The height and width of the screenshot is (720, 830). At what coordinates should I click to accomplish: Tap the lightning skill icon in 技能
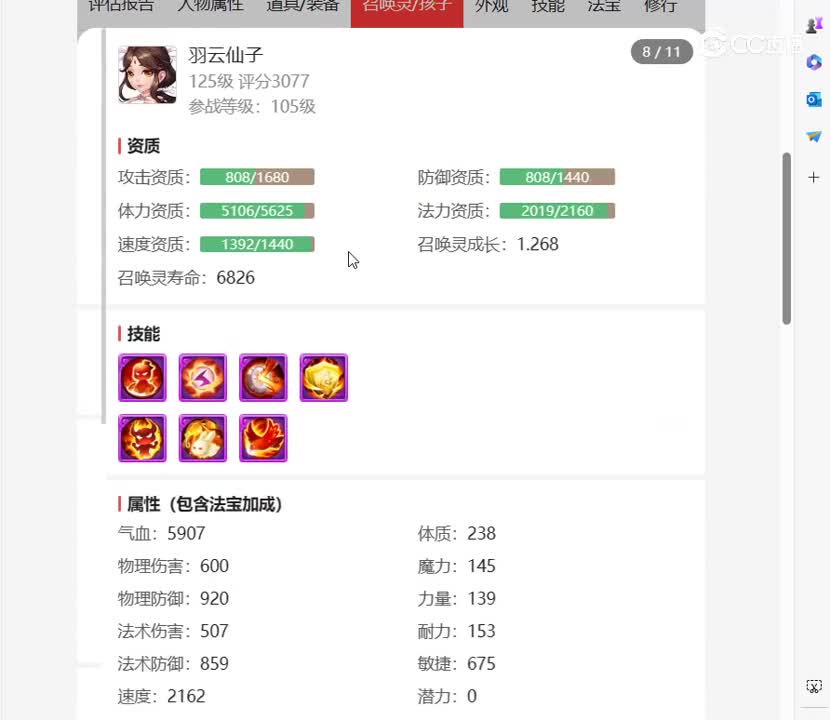coord(203,378)
